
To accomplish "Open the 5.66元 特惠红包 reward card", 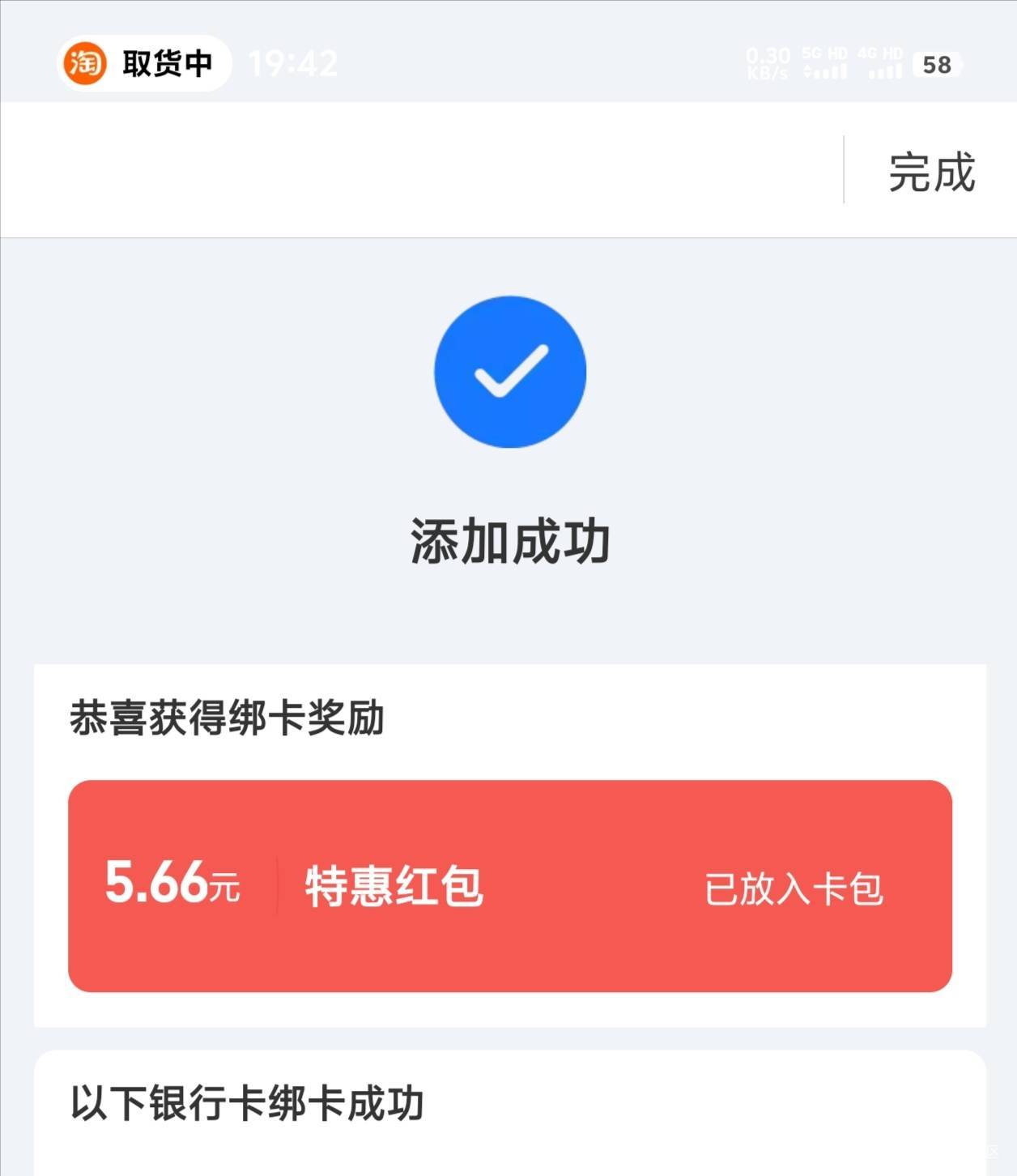I will 509,885.
